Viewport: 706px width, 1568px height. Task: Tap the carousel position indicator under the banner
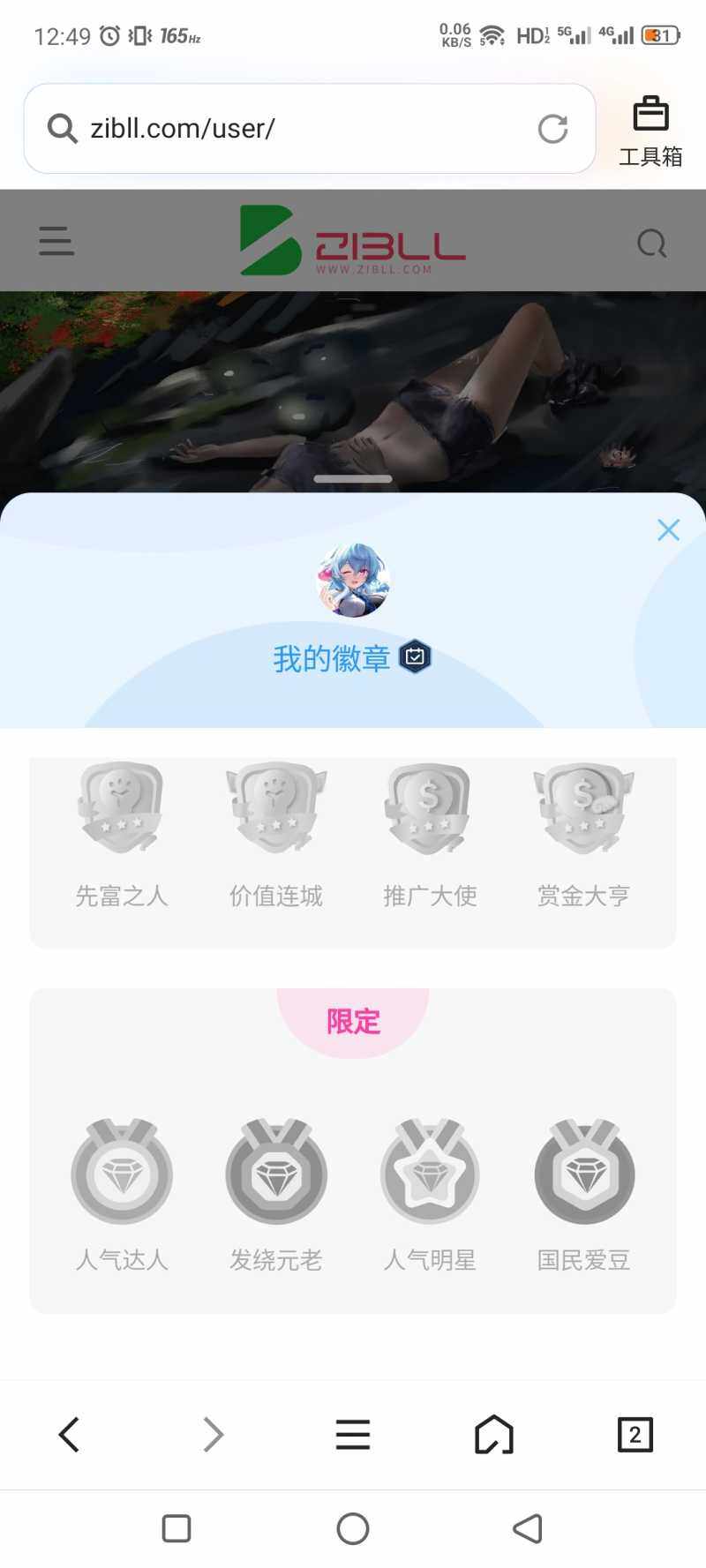[353, 478]
